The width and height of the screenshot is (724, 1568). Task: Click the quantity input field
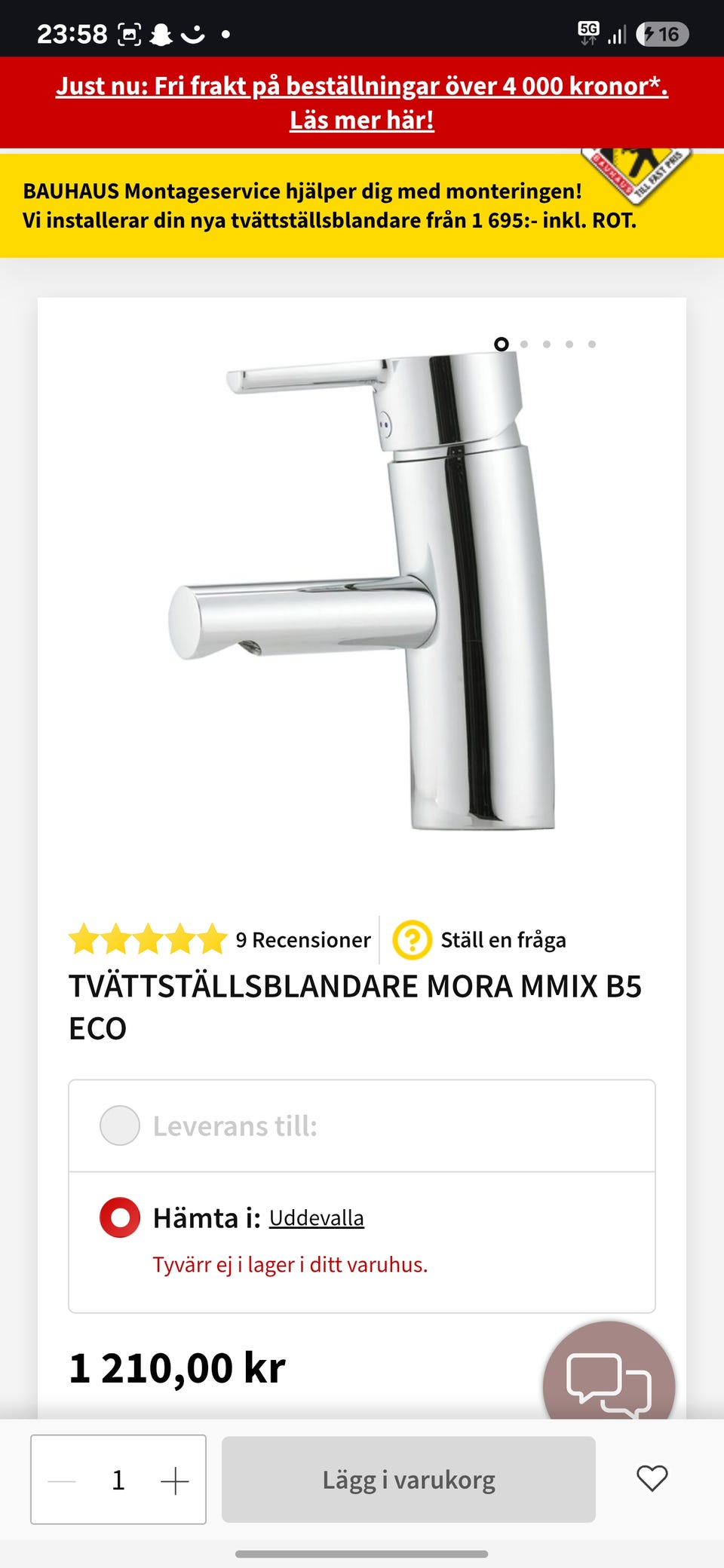click(118, 1478)
